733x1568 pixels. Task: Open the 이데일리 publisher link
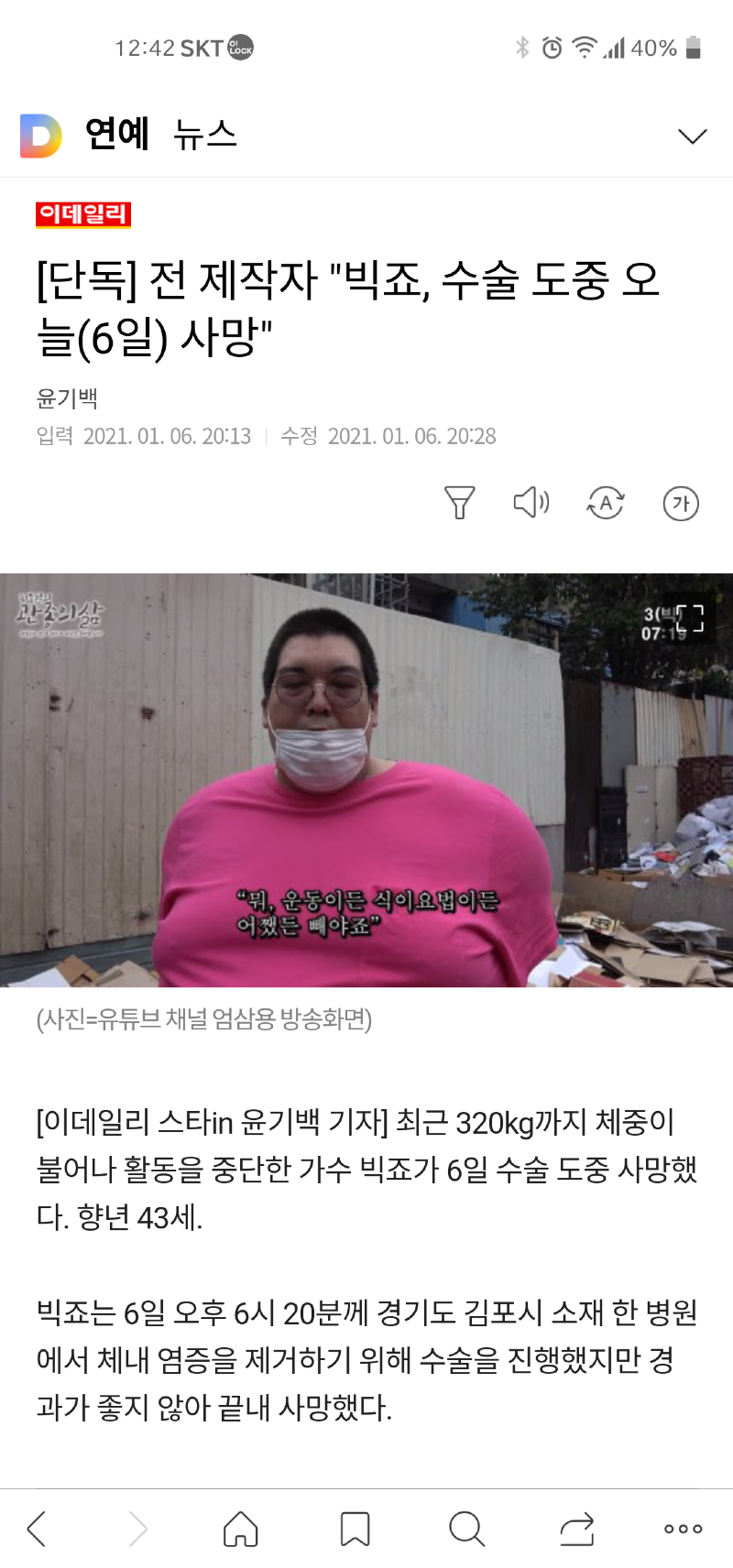pos(83,214)
